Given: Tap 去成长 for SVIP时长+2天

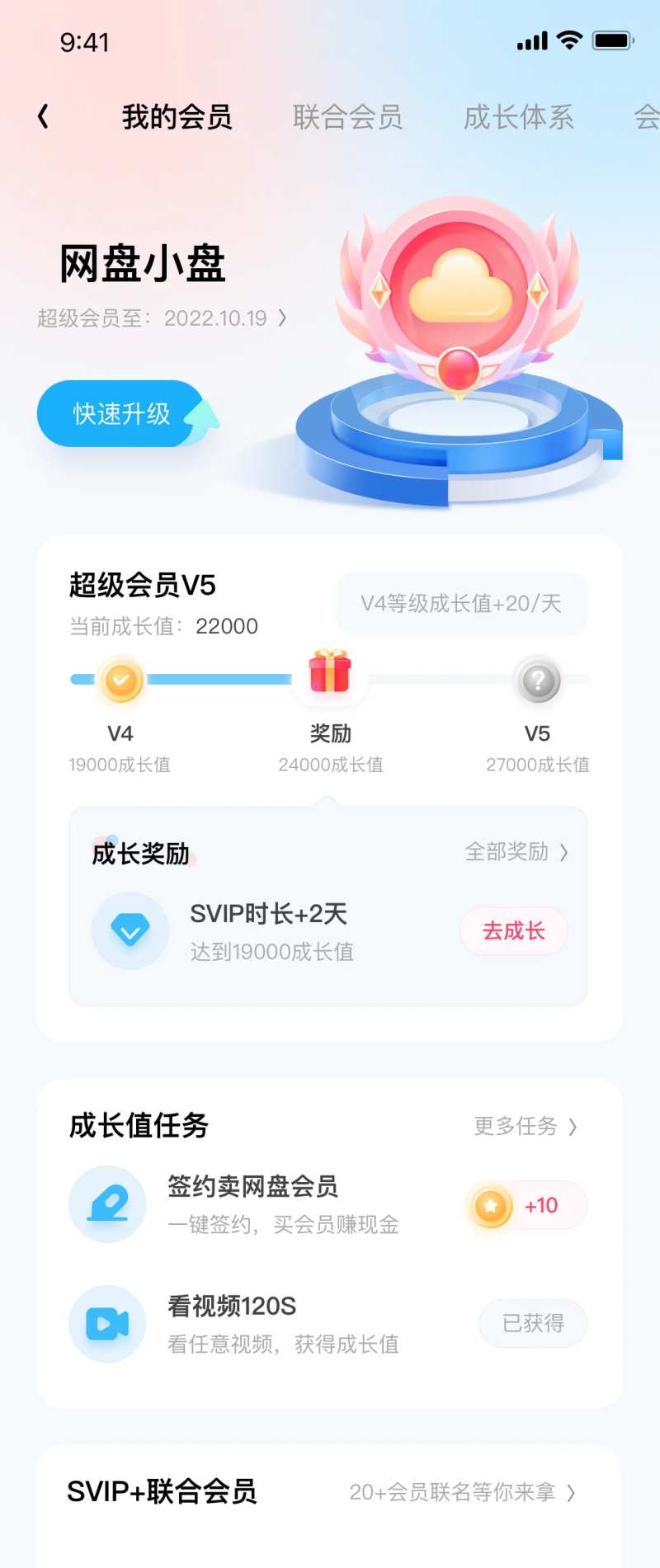Looking at the screenshot, I should [513, 931].
